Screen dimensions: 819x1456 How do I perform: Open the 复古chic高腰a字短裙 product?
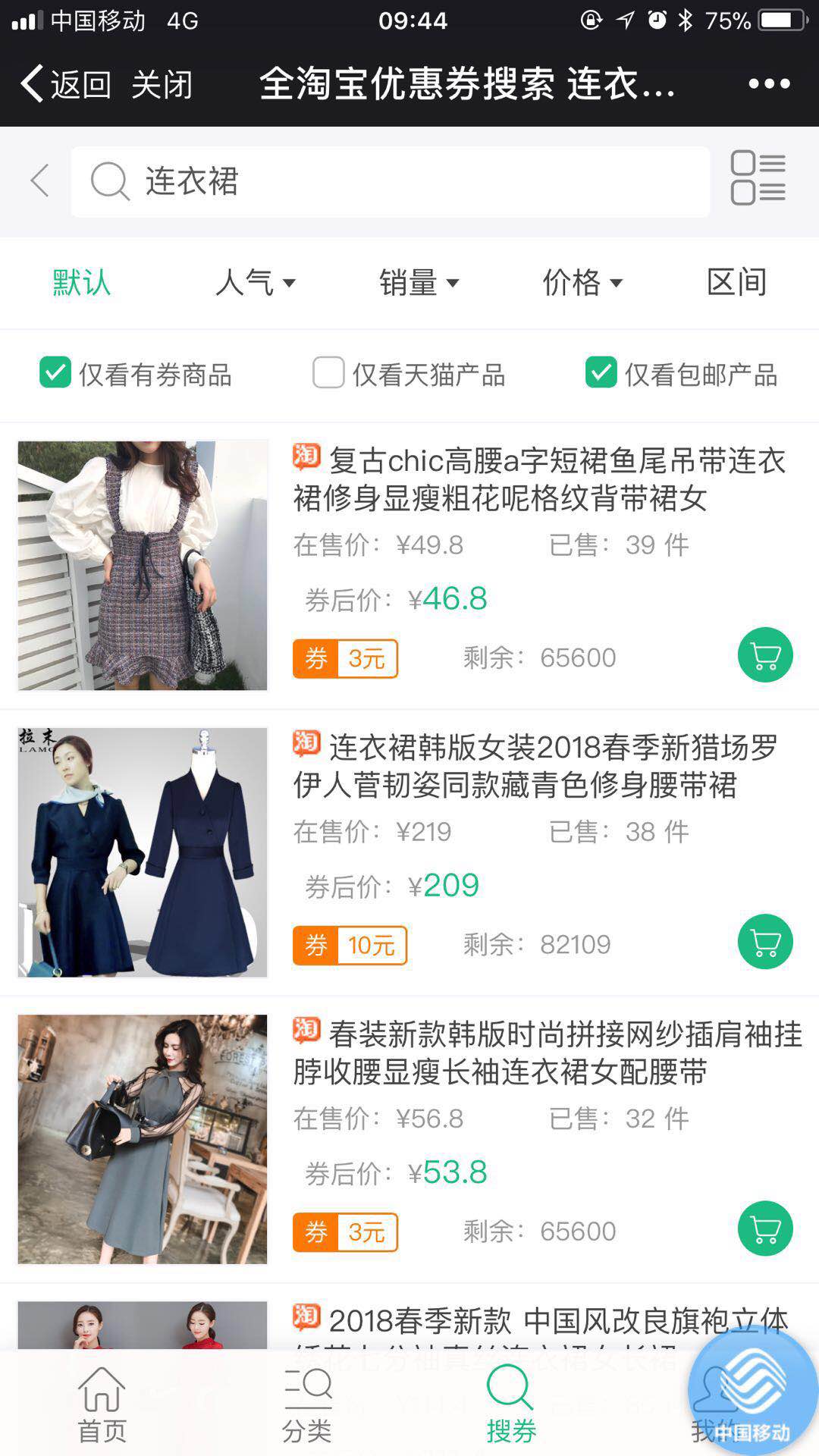[x=538, y=479]
